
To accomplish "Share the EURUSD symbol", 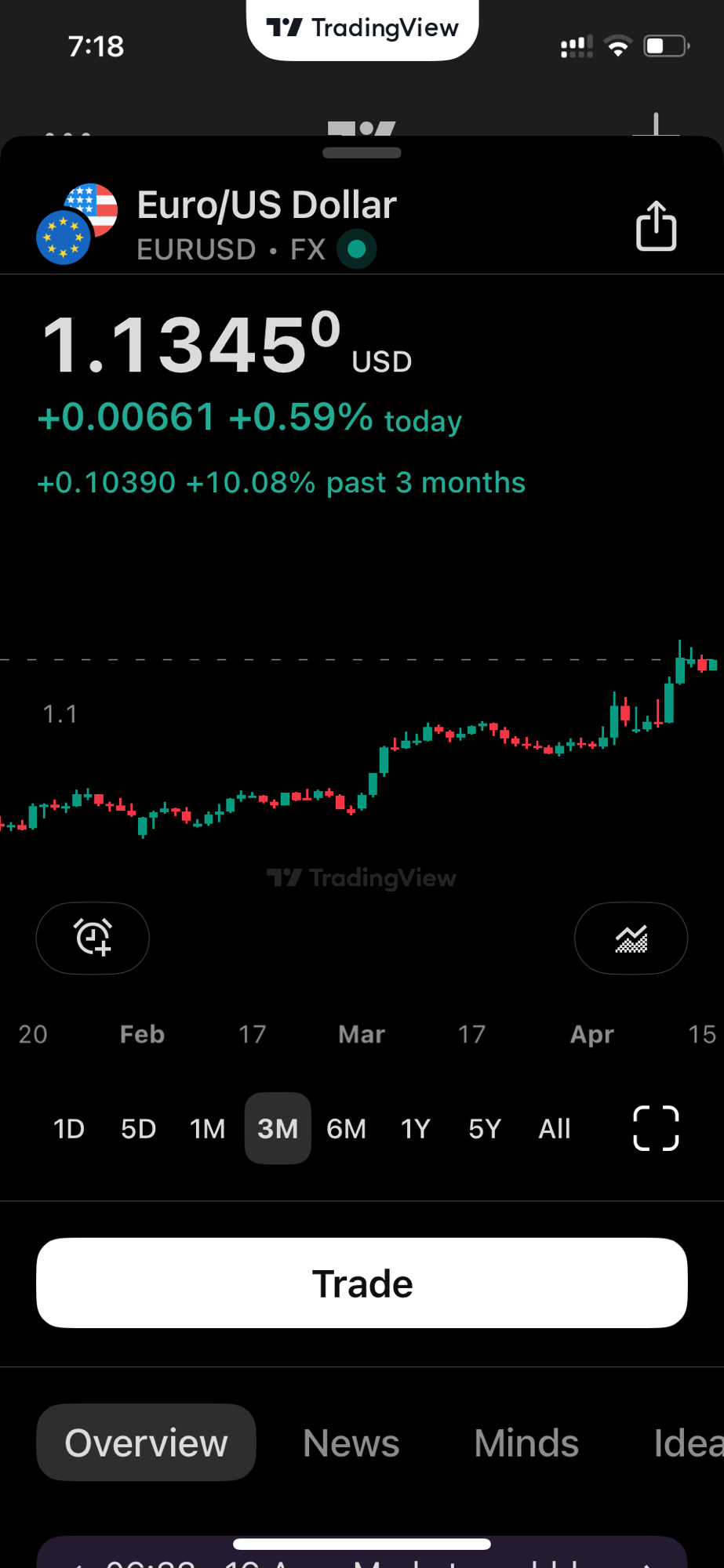I will [x=656, y=227].
